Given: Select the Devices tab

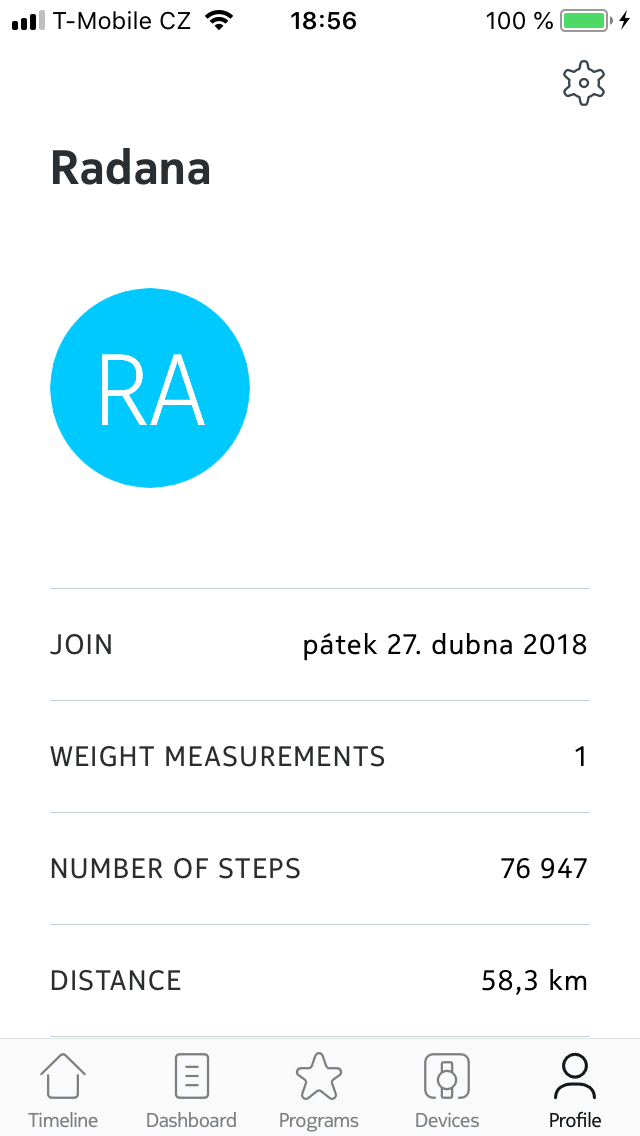Looking at the screenshot, I should point(447,1090).
